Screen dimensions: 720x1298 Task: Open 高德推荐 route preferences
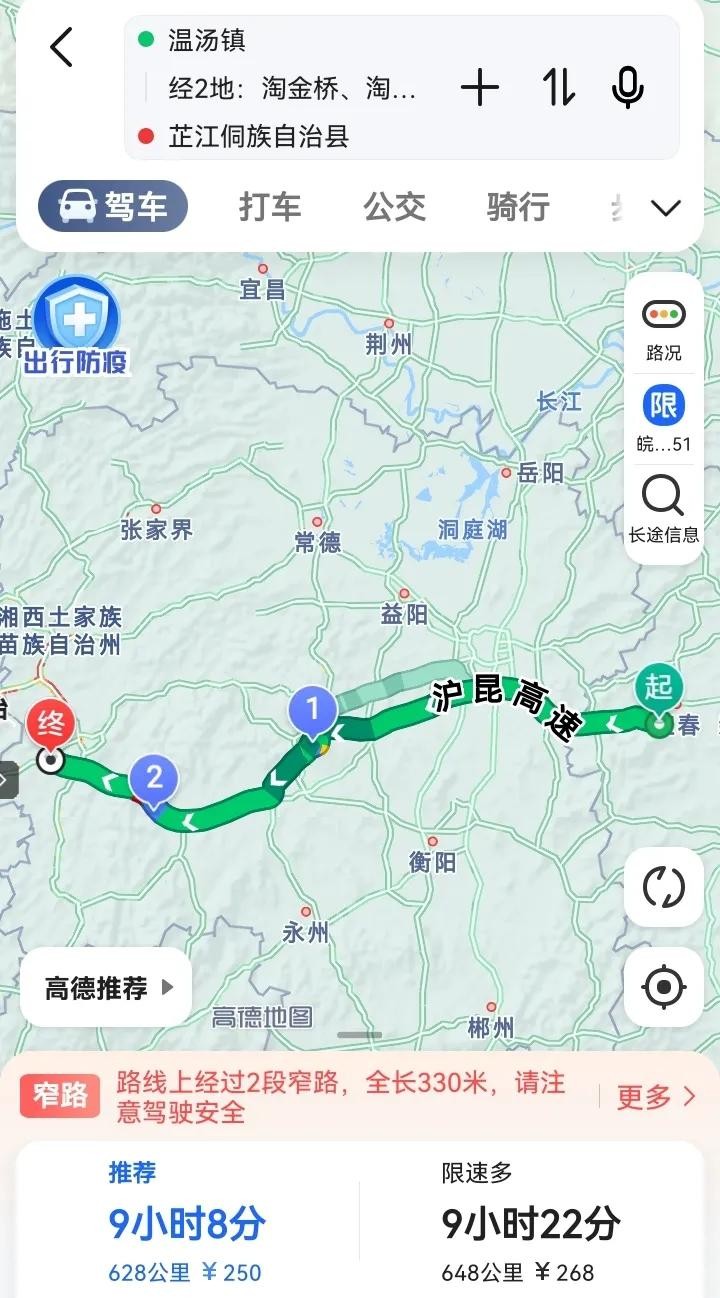click(108, 988)
